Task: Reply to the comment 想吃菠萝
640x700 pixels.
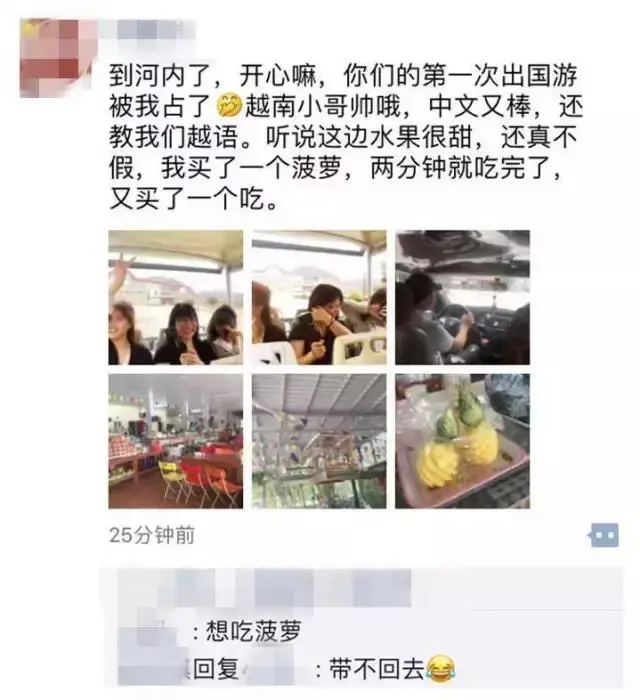Action: 260,631
